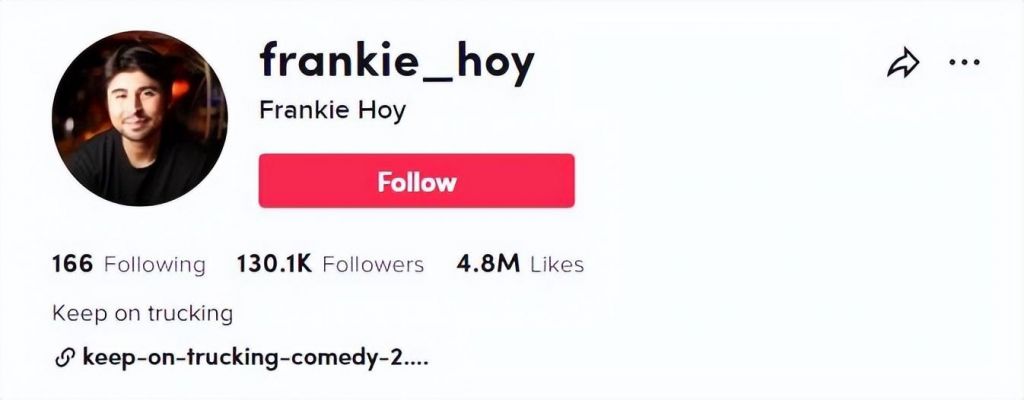This screenshot has width=1024, height=400.
Task: Open the keep-on-trucking-comedy link
Action: click(x=254, y=357)
